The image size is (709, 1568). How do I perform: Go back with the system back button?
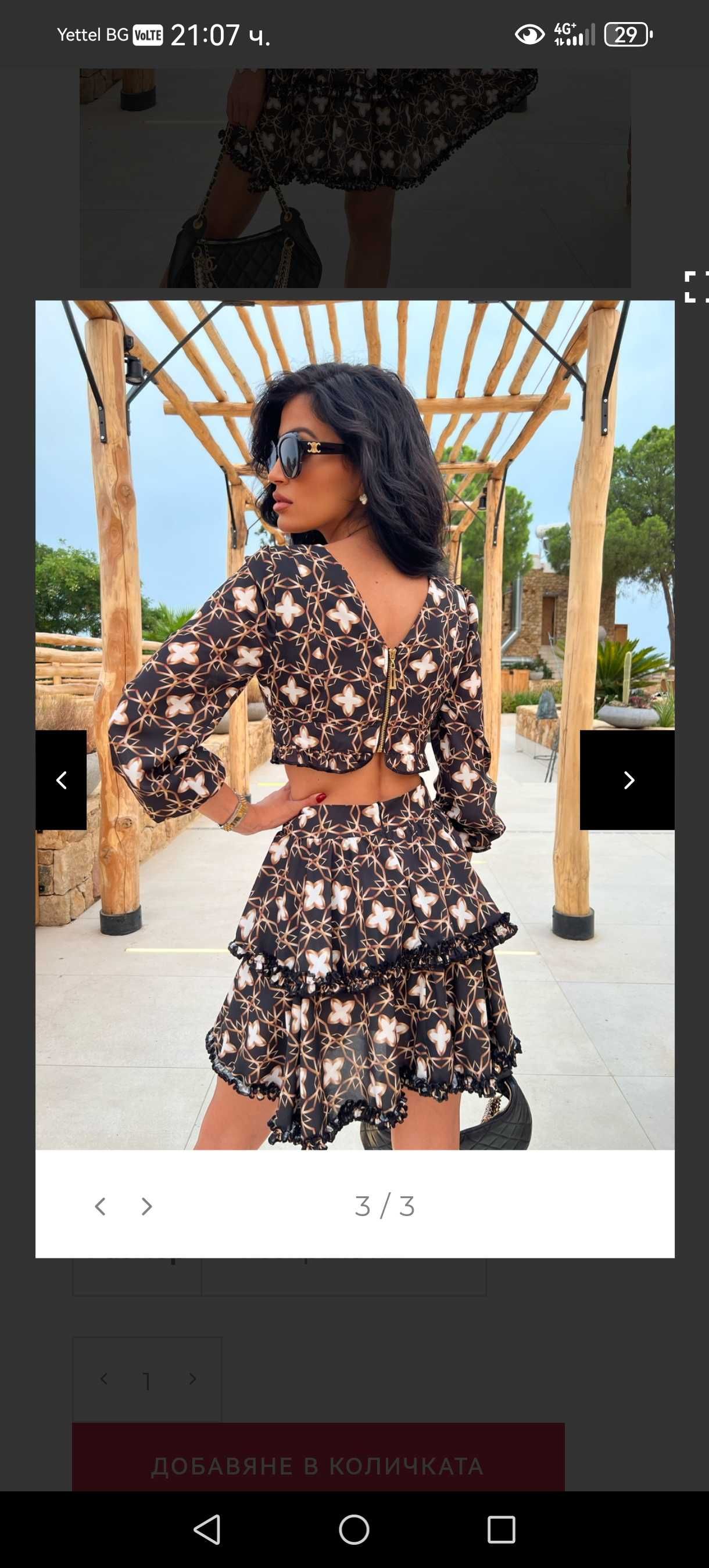(x=207, y=1530)
